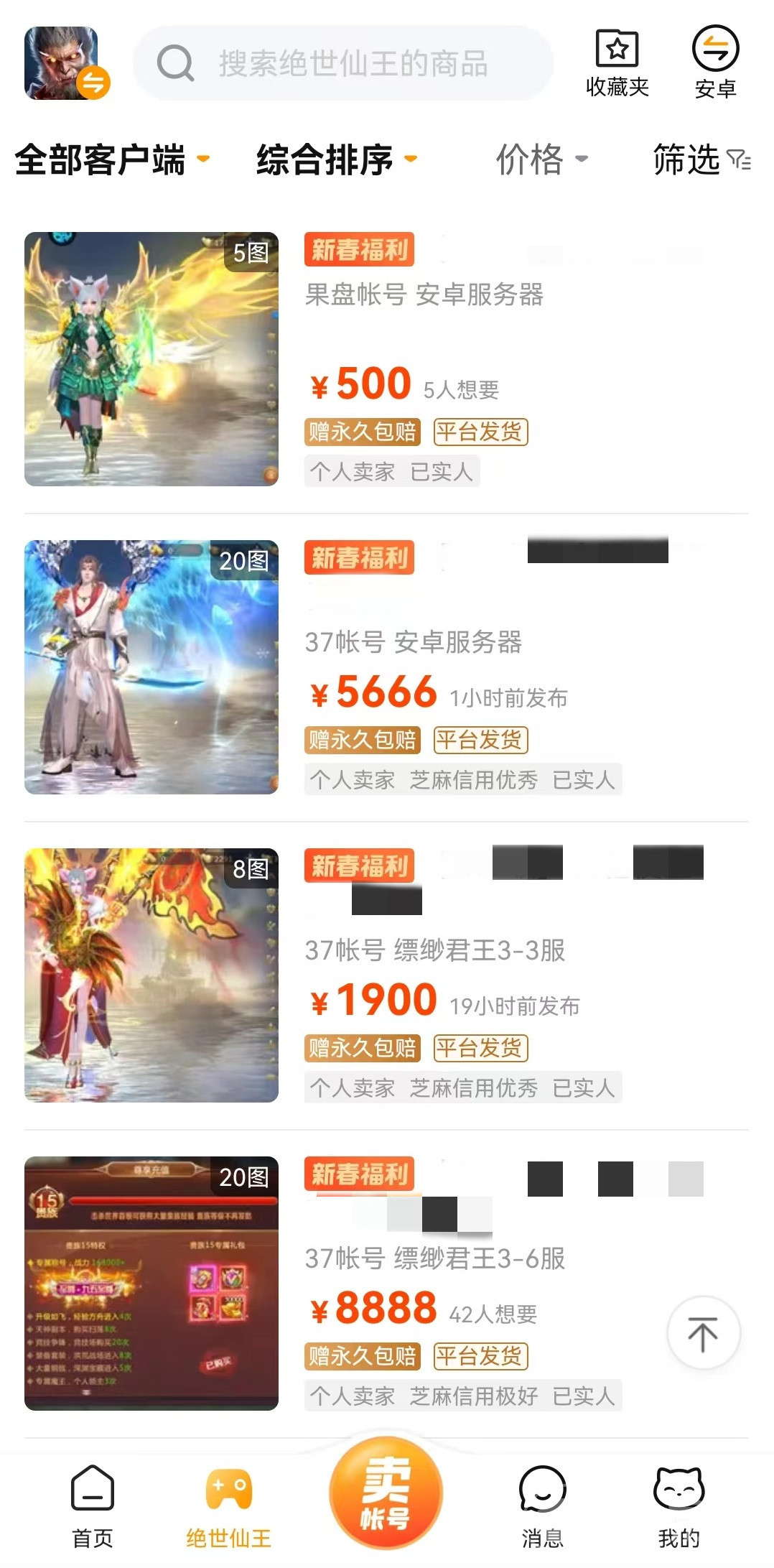Jump back to top with arrow button
This screenshot has height=1568, width=774.
[703, 1333]
